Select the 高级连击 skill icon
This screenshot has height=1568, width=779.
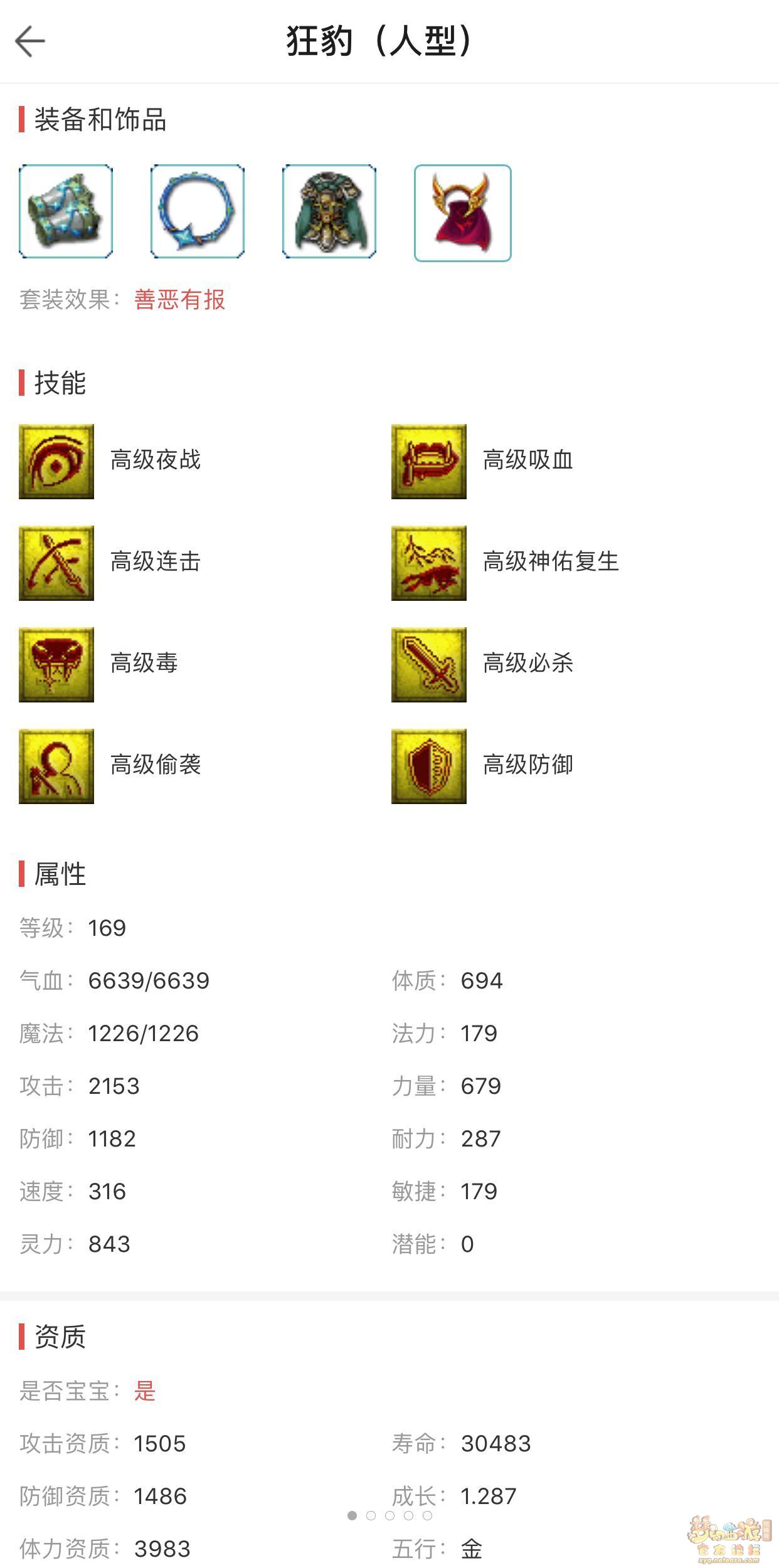click(56, 563)
